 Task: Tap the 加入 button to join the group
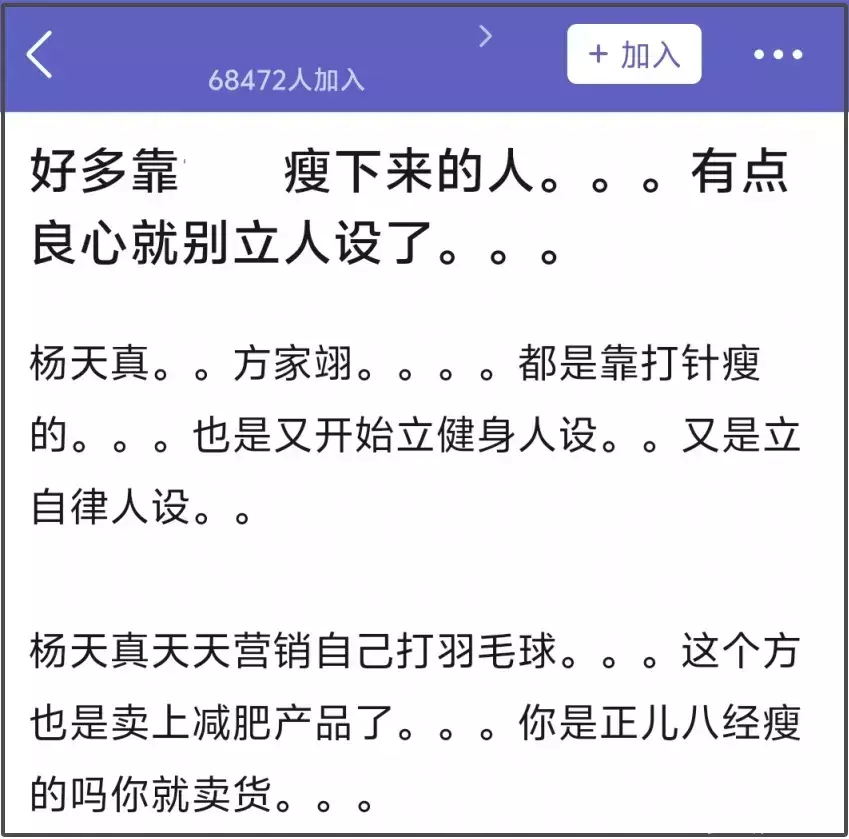pos(634,54)
